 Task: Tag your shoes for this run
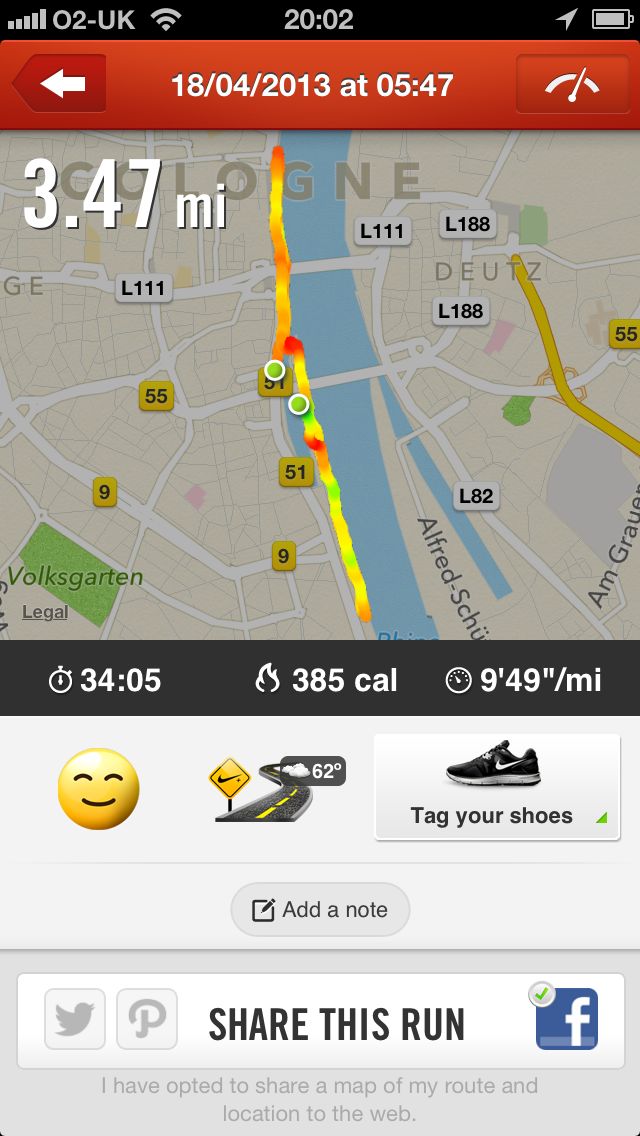493,787
